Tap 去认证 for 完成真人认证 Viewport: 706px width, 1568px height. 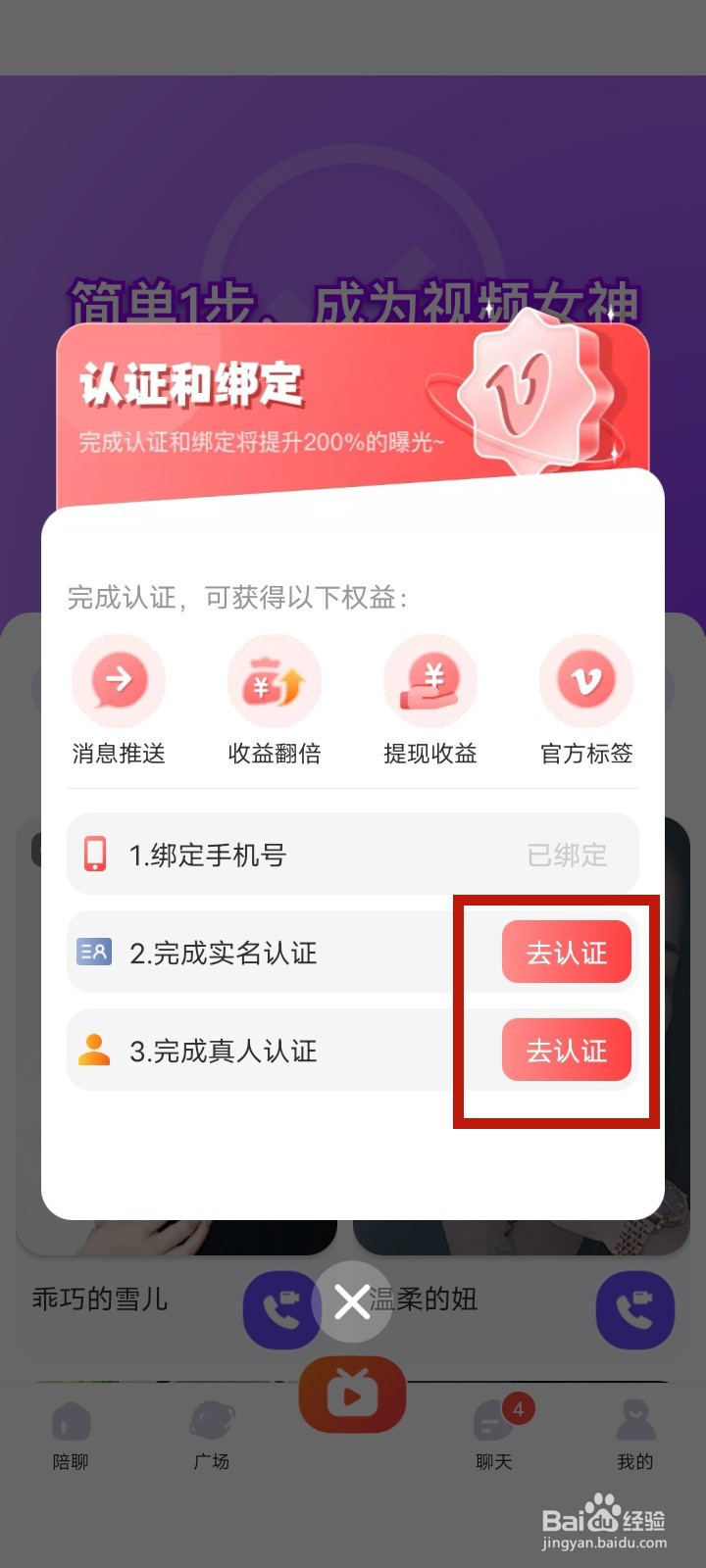pyautogui.click(x=566, y=1050)
